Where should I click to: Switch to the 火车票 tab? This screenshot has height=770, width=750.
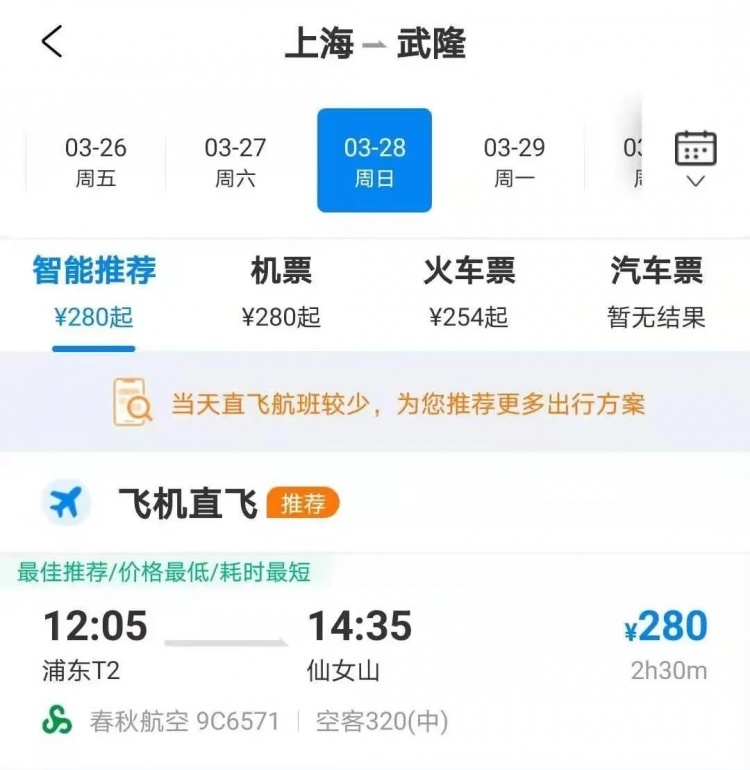point(469,291)
